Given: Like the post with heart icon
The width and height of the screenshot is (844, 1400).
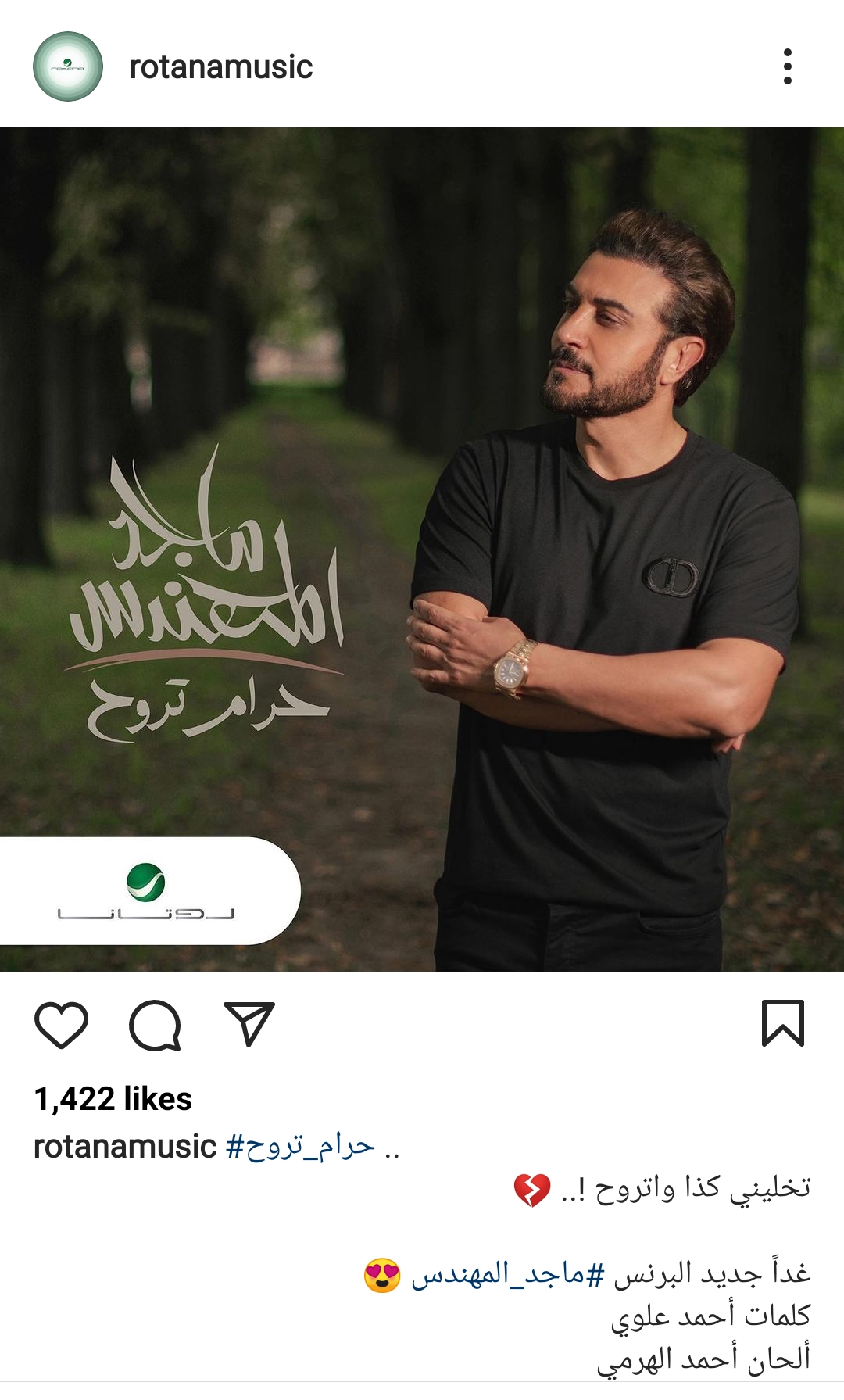Looking at the screenshot, I should [62, 1025].
